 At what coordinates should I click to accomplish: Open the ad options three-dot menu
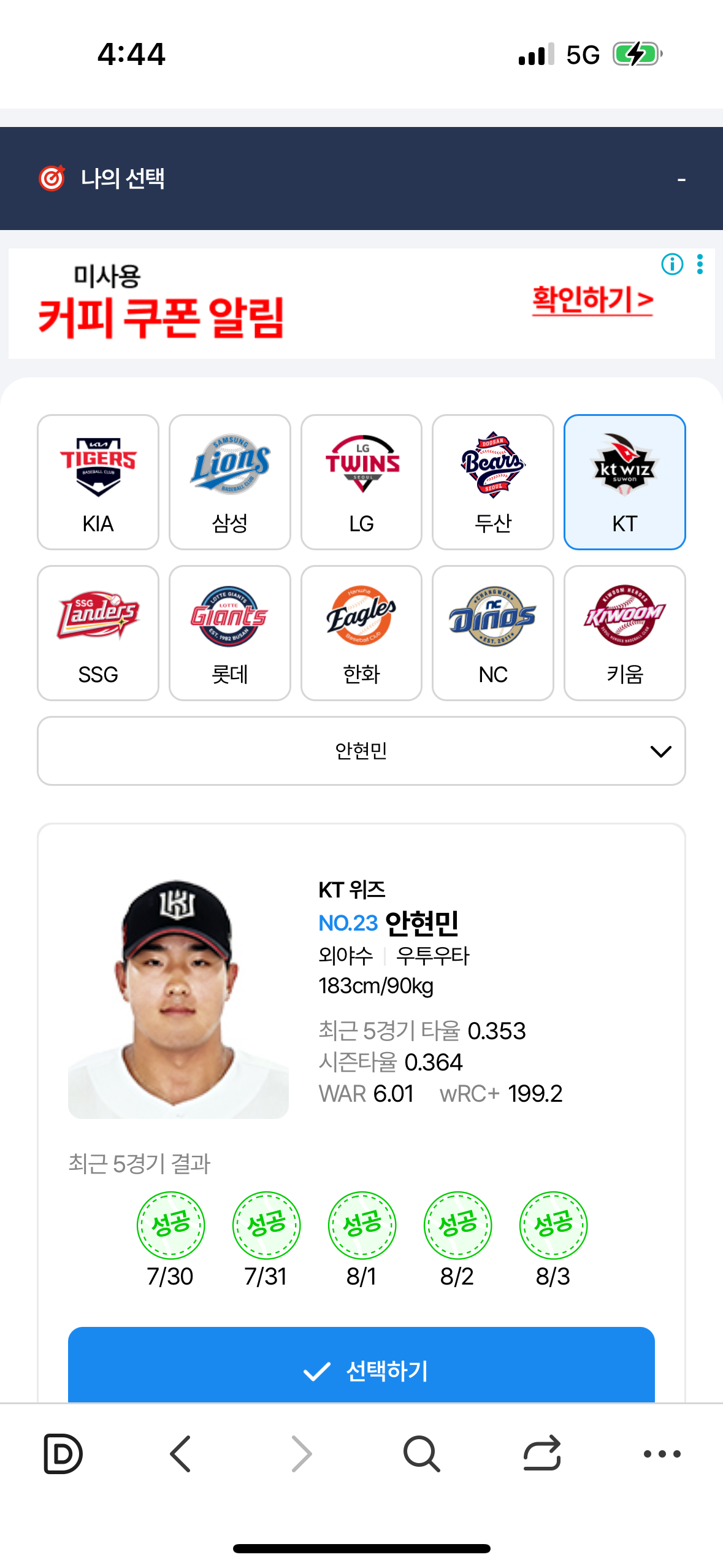pos(700,264)
